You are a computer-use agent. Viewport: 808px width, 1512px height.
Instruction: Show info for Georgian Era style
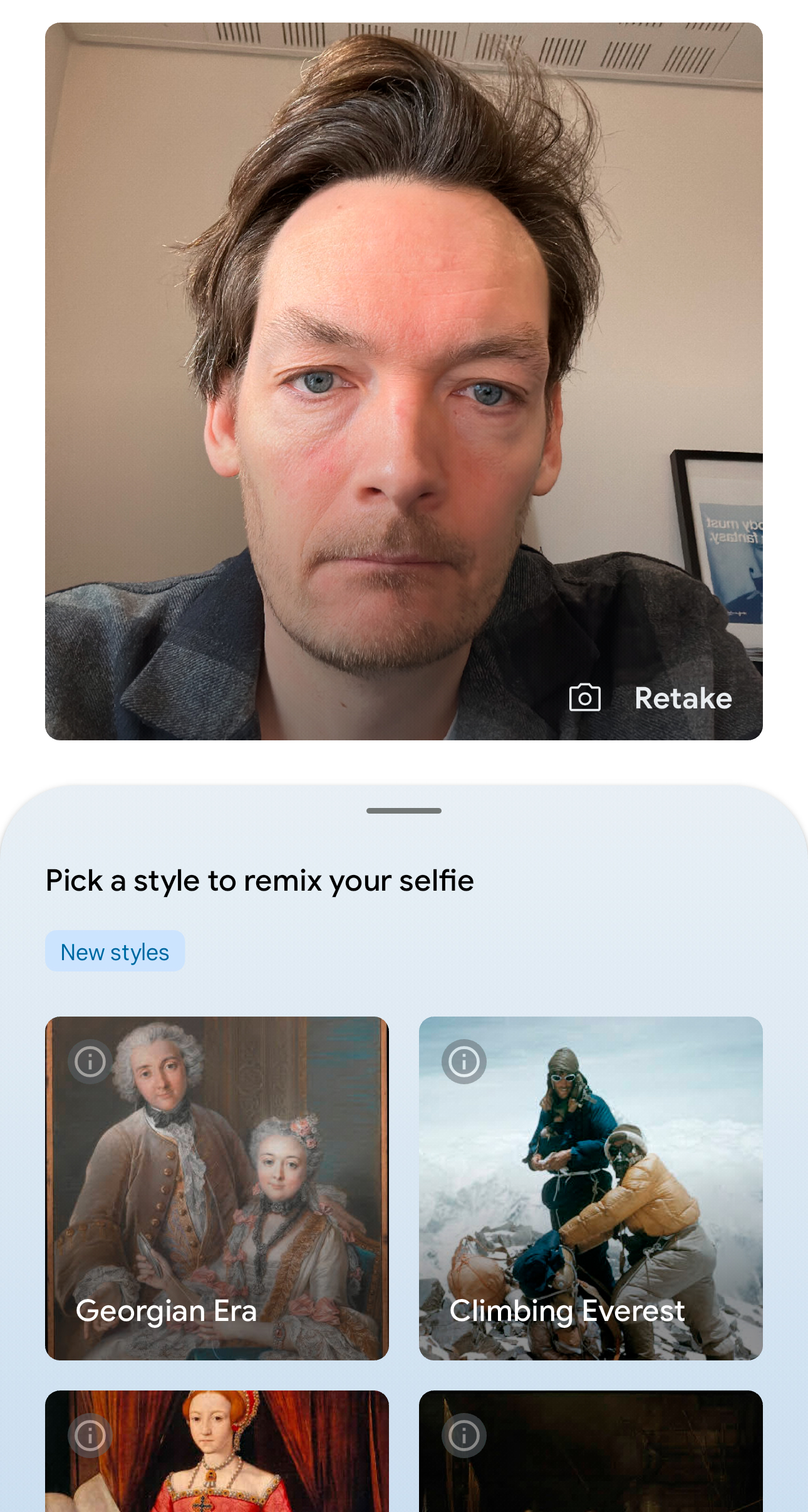90,1062
